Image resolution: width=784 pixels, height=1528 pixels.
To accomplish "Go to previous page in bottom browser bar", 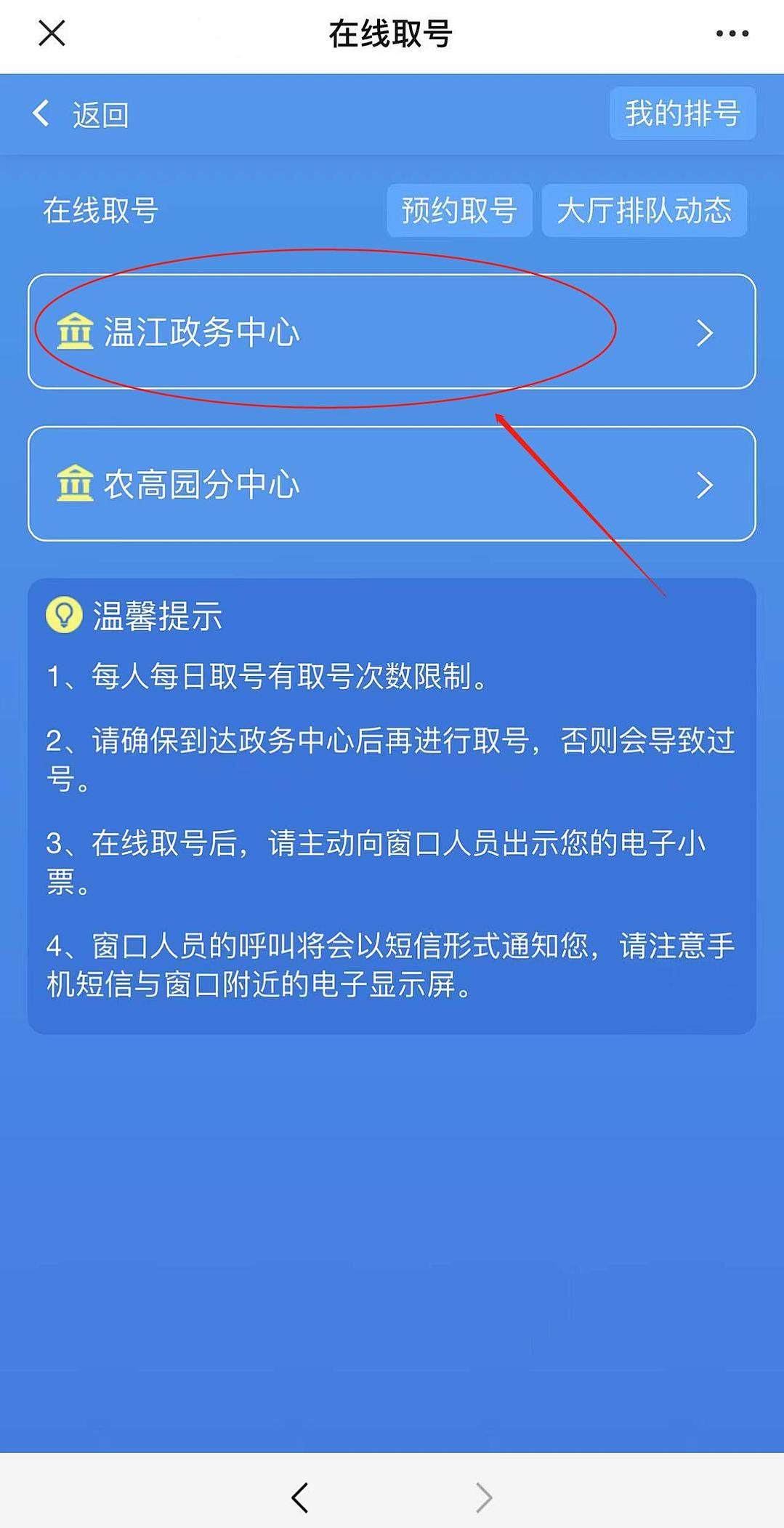I will [300, 1497].
